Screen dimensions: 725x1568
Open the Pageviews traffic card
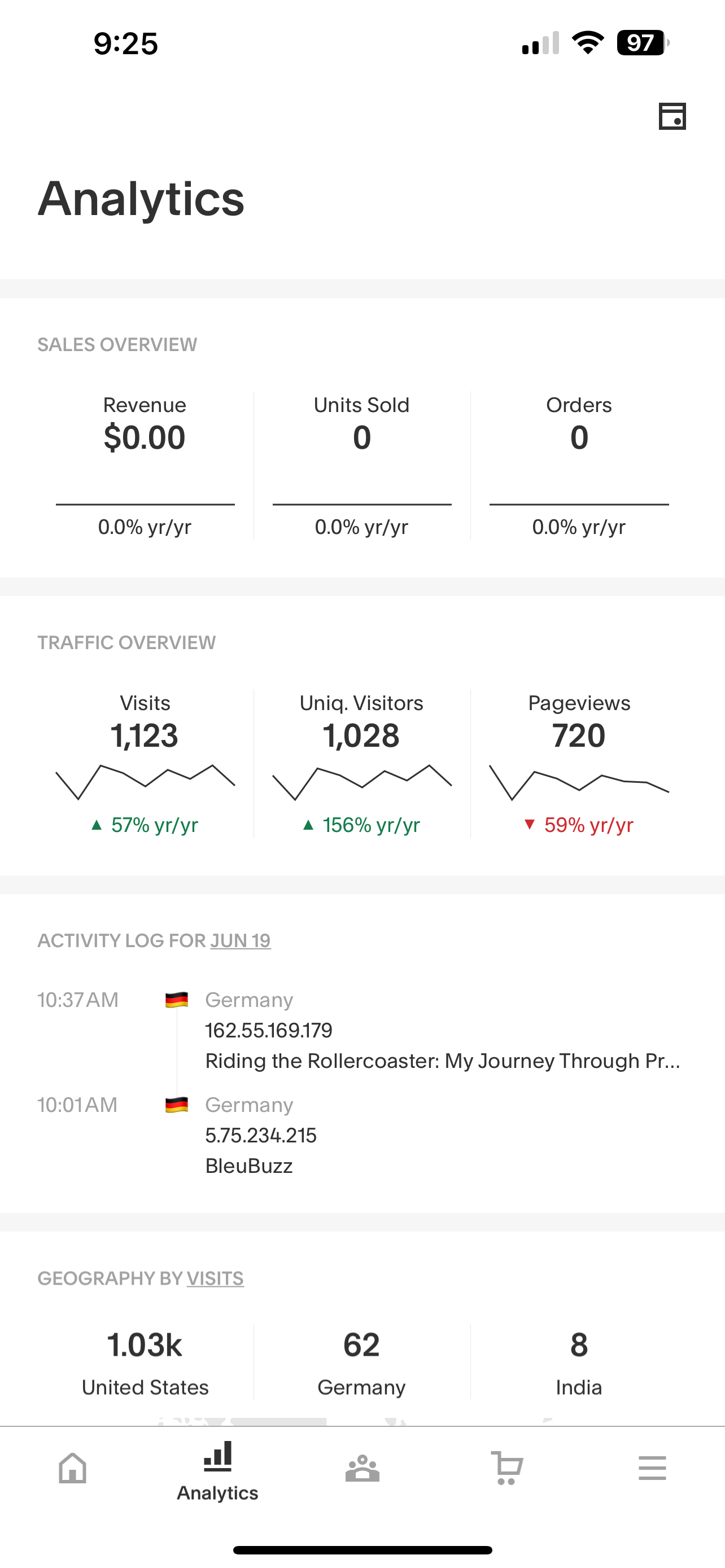click(x=579, y=763)
